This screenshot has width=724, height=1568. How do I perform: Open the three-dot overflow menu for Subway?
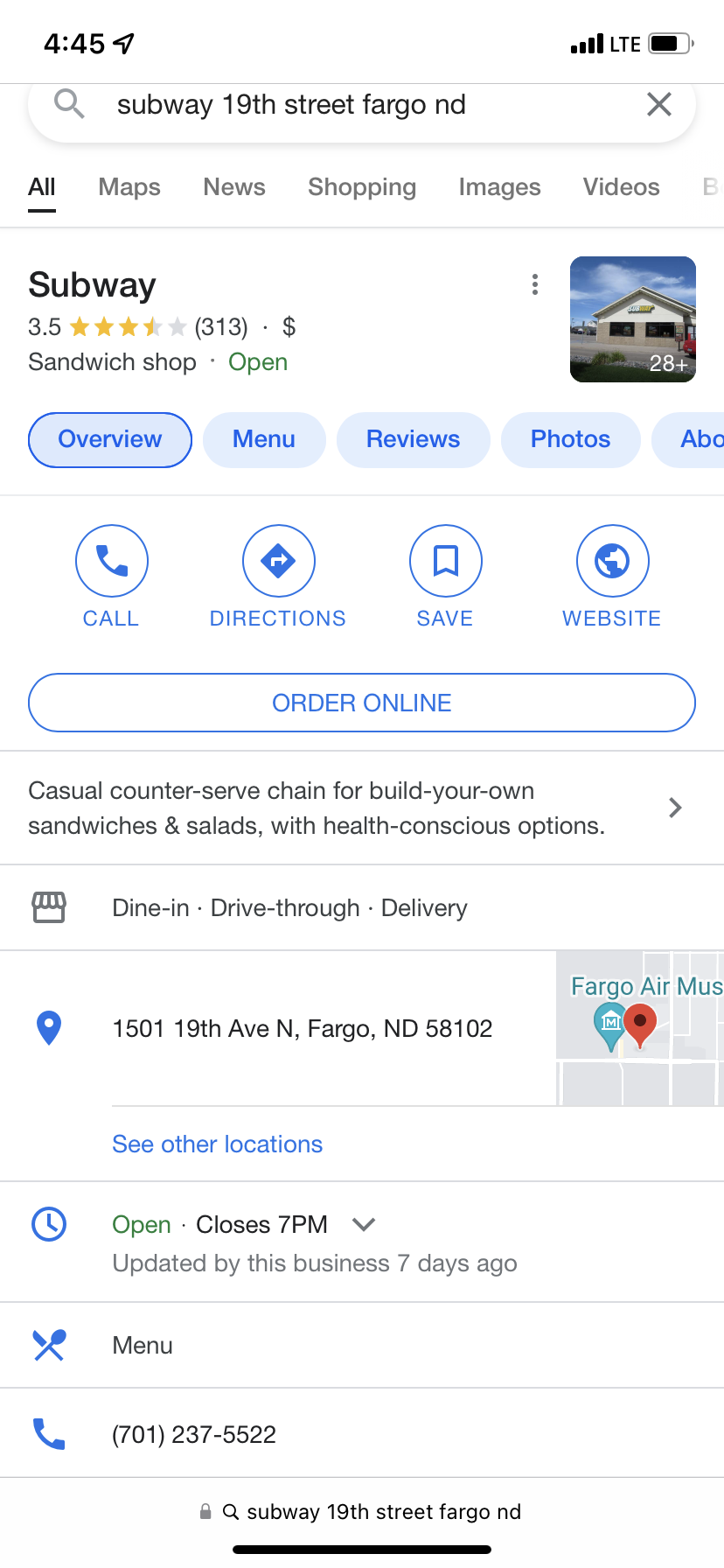tap(534, 284)
